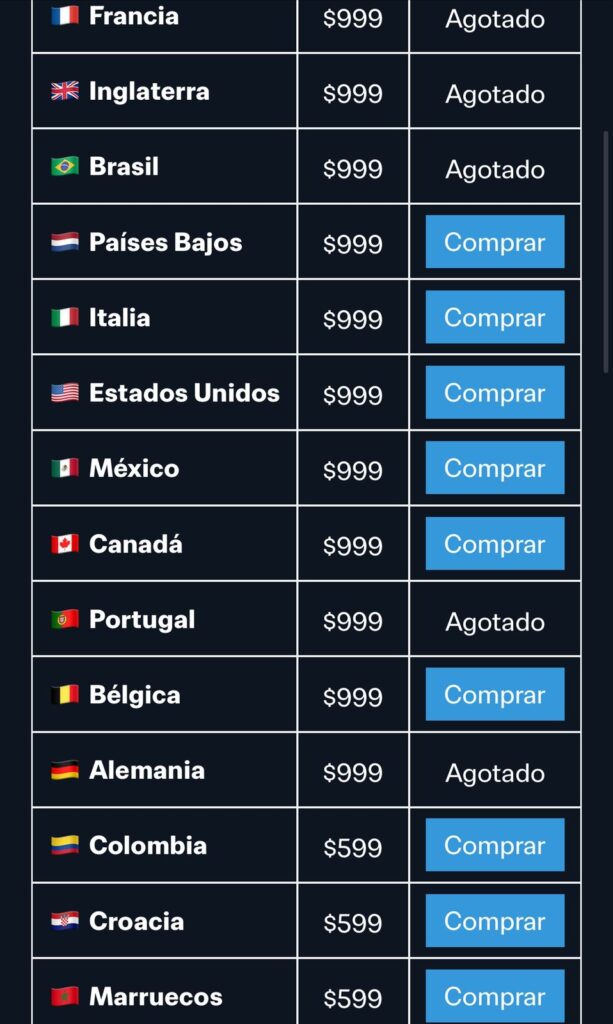Hit Comprar in the Canadá row

(x=495, y=544)
